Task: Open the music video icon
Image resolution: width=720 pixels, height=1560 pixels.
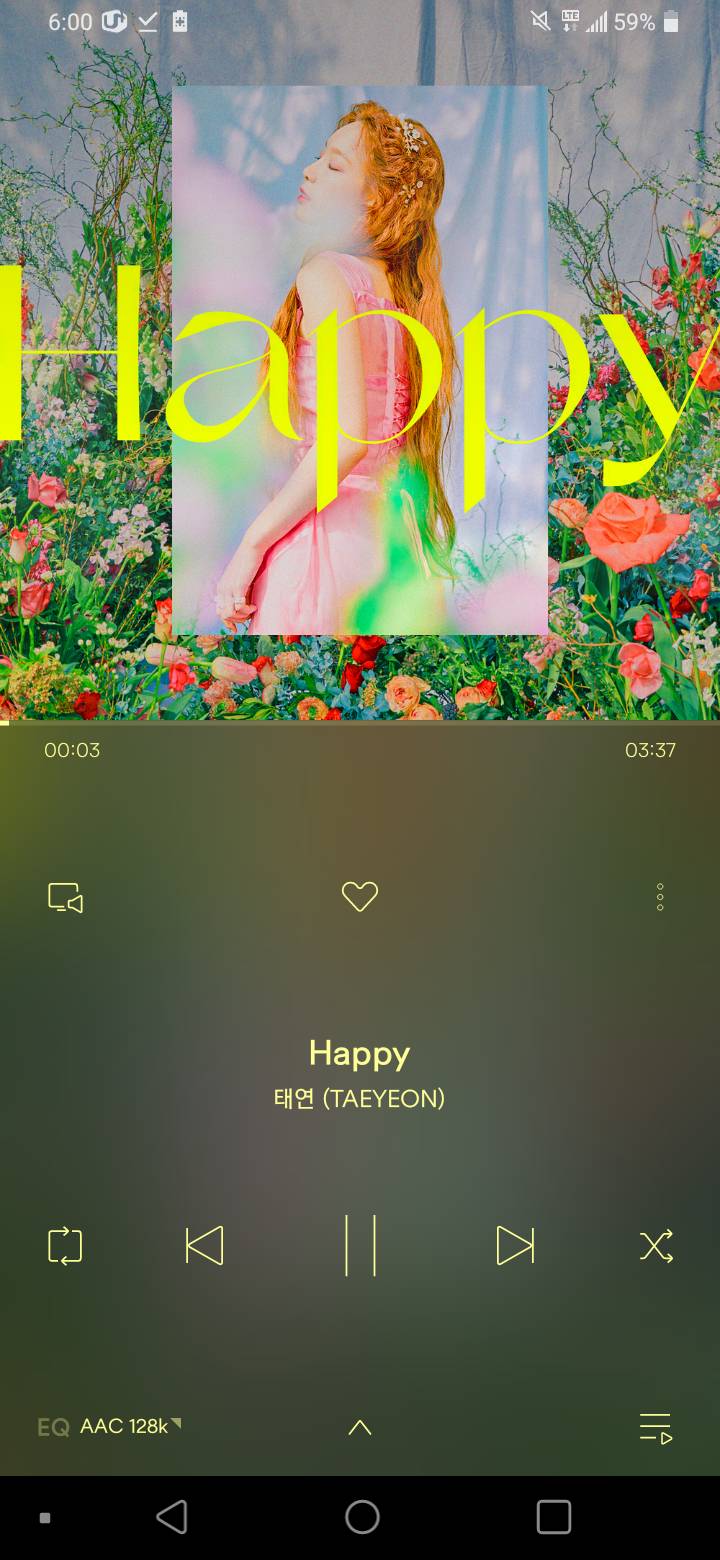Action: coord(65,898)
